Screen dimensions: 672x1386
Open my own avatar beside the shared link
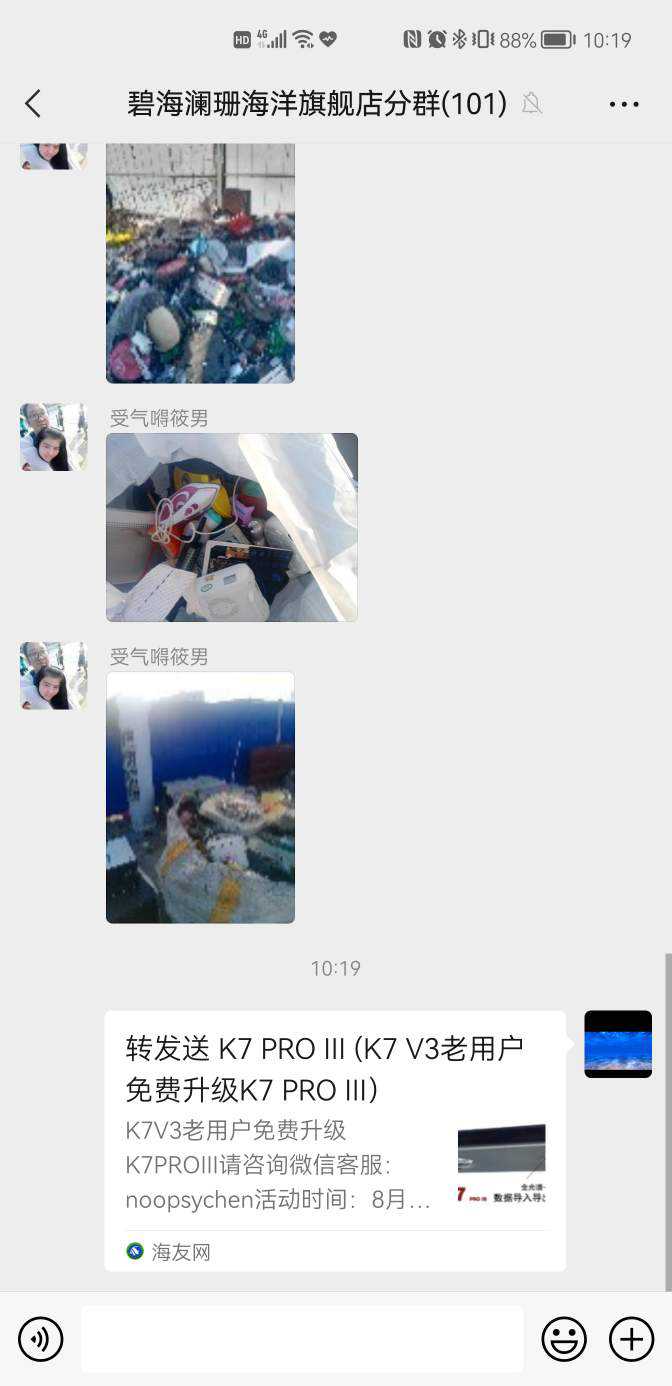click(618, 1044)
